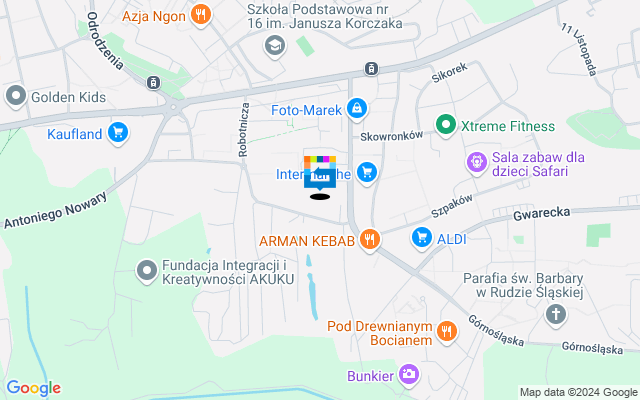The height and width of the screenshot is (400, 640).
Task: Tap the blue custom location marker
Action: pyautogui.click(x=320, y=171)
